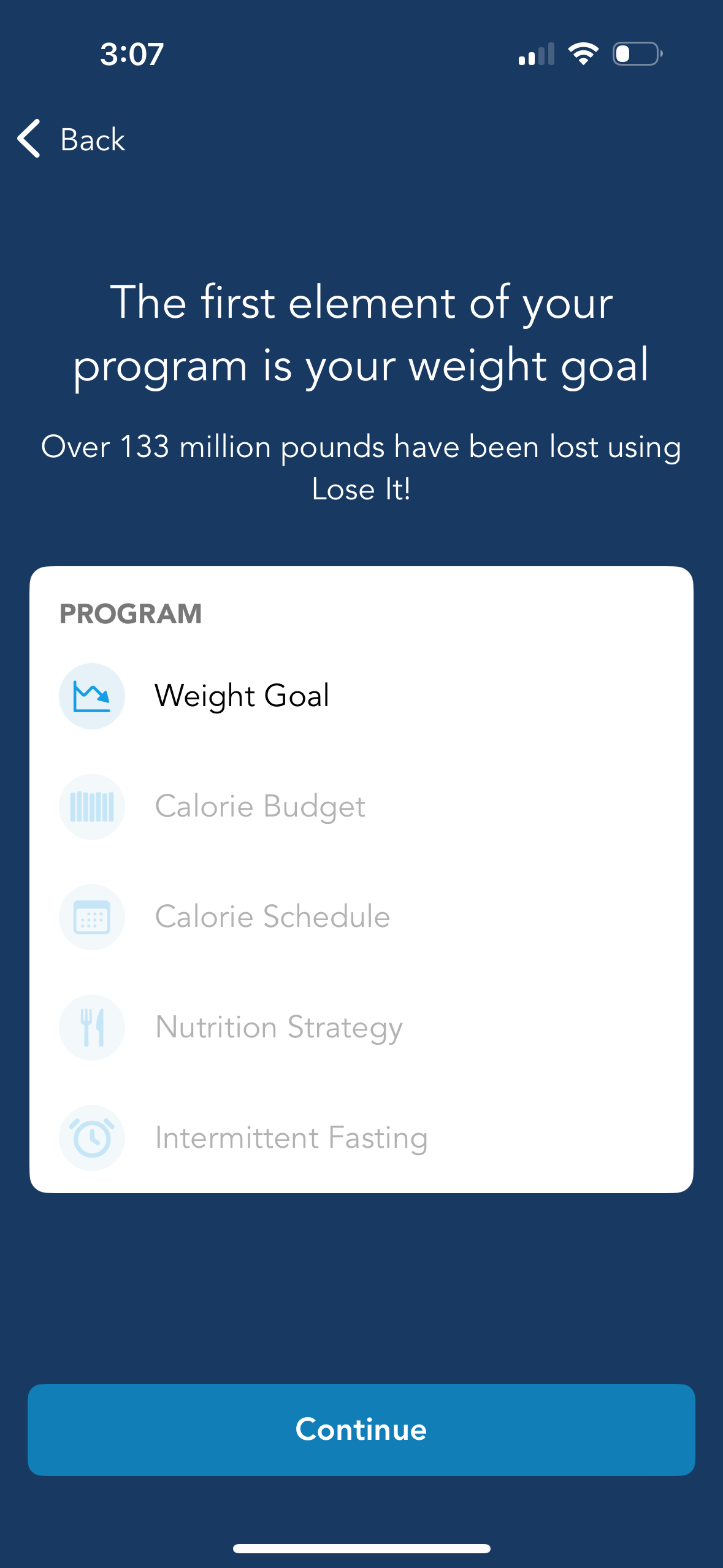The width and height of the screenshot is (723, 1568).
Task: Tap the battery indicator icon
Action: pyautogui.click(x=636, y=54)
